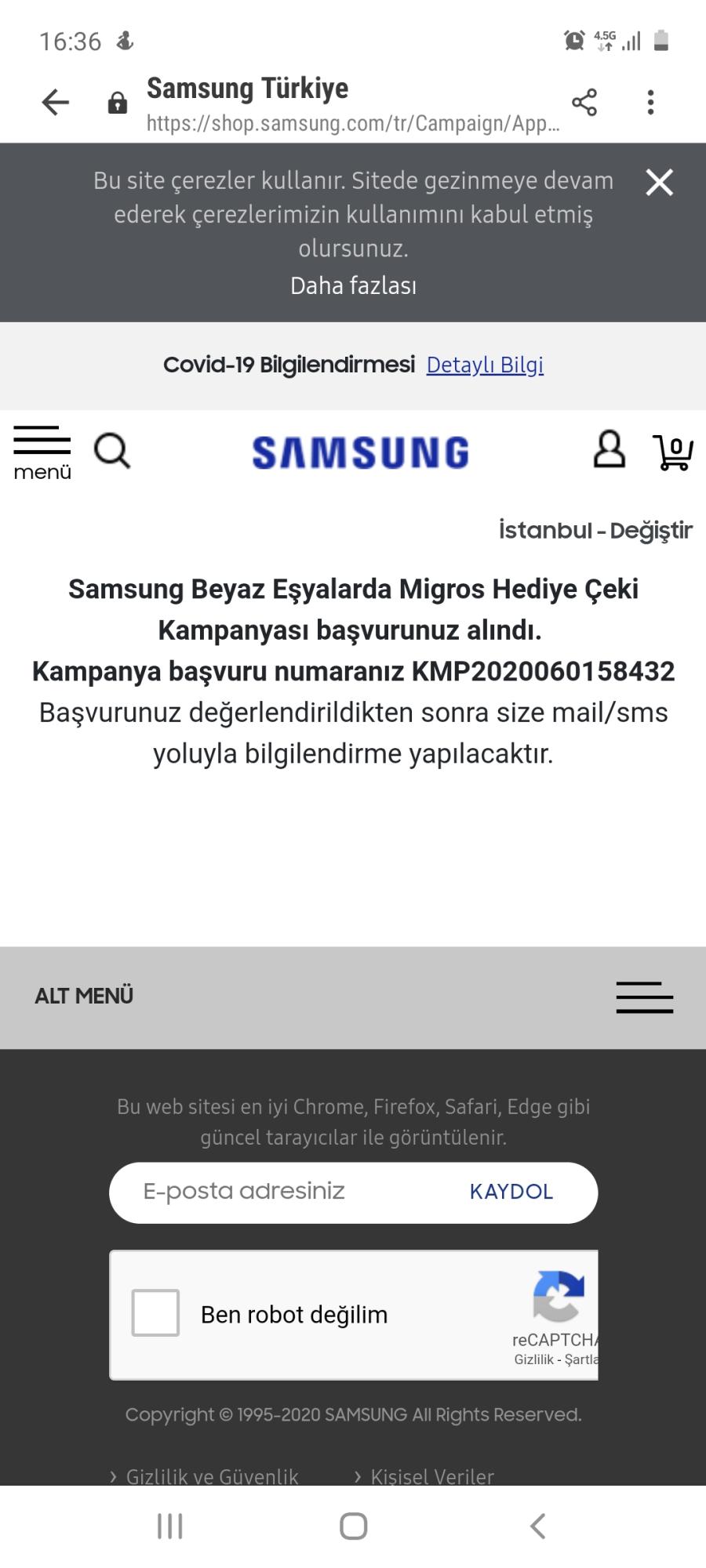Open the browser overflow menu
The width and height of the screenshot is (706, 1568).
click(650, 103)
